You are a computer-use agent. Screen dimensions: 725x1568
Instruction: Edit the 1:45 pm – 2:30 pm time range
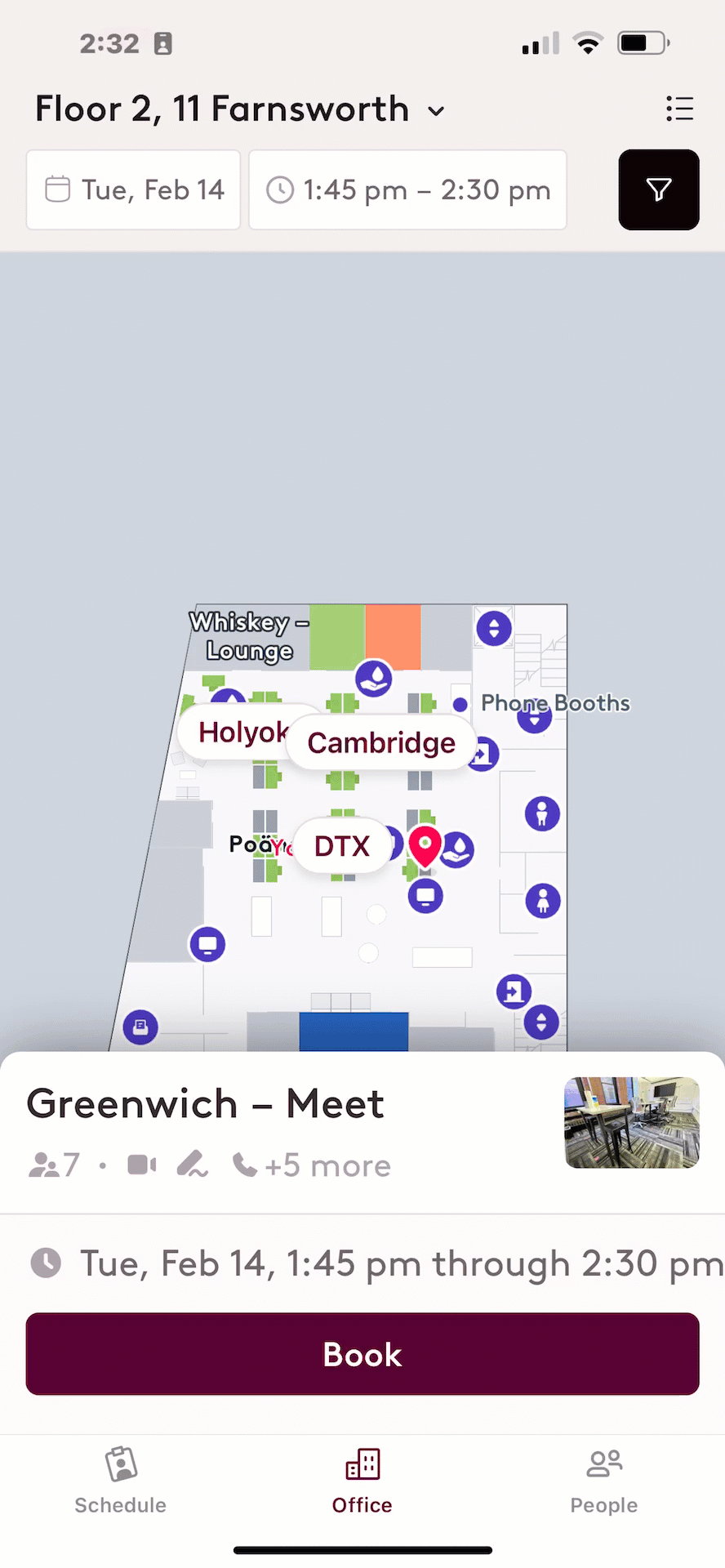pos(407,189)
